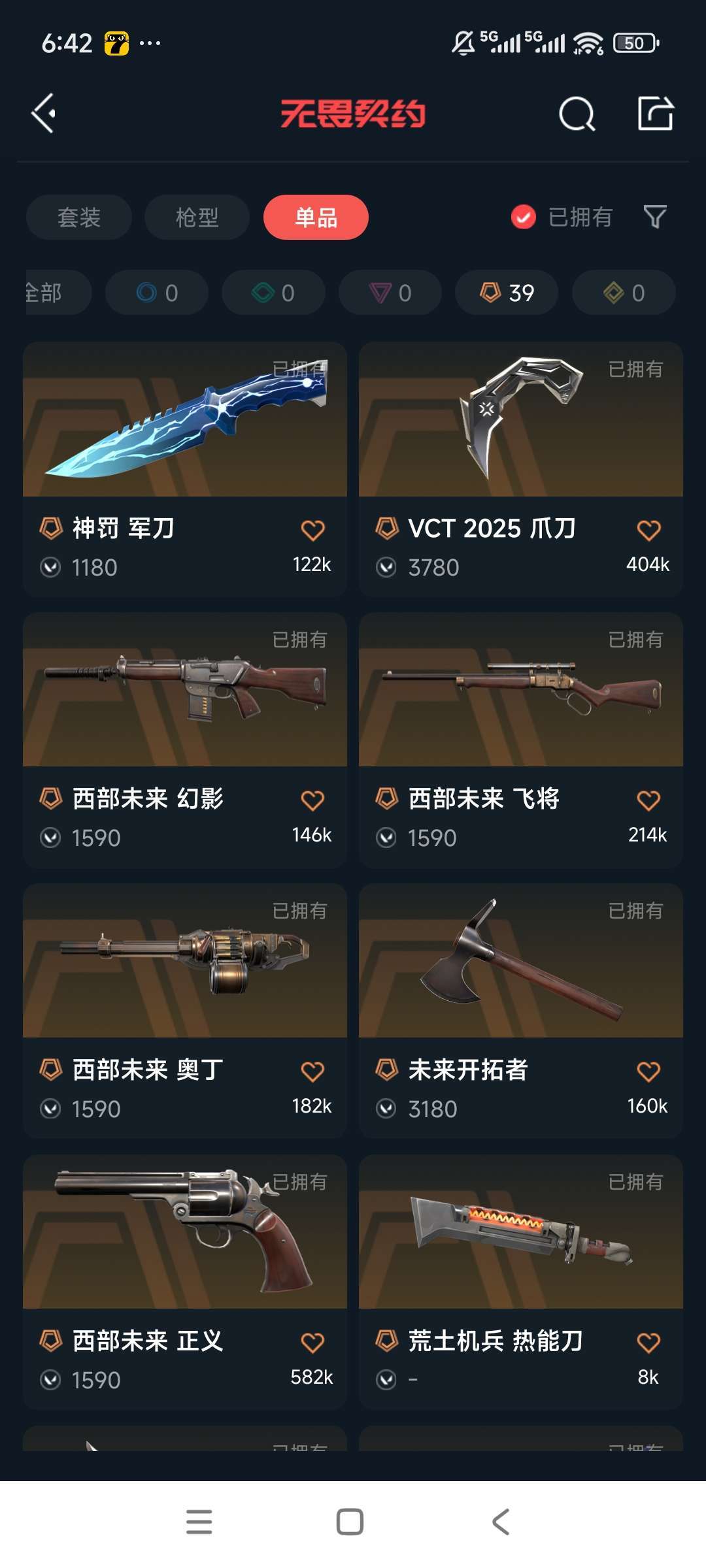This screenshot has height=1568, width=706.
Task: Like the 西部未来 幻影 skin
Action: (x=312, y=800)
